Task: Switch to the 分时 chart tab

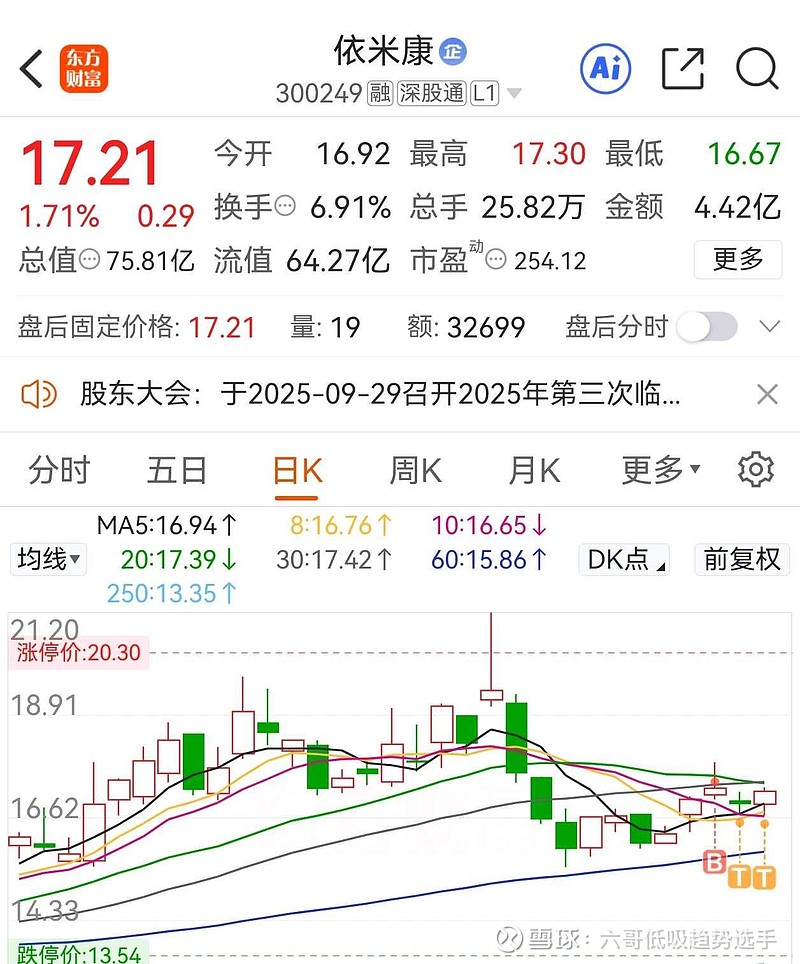Action: click(59, 469)
